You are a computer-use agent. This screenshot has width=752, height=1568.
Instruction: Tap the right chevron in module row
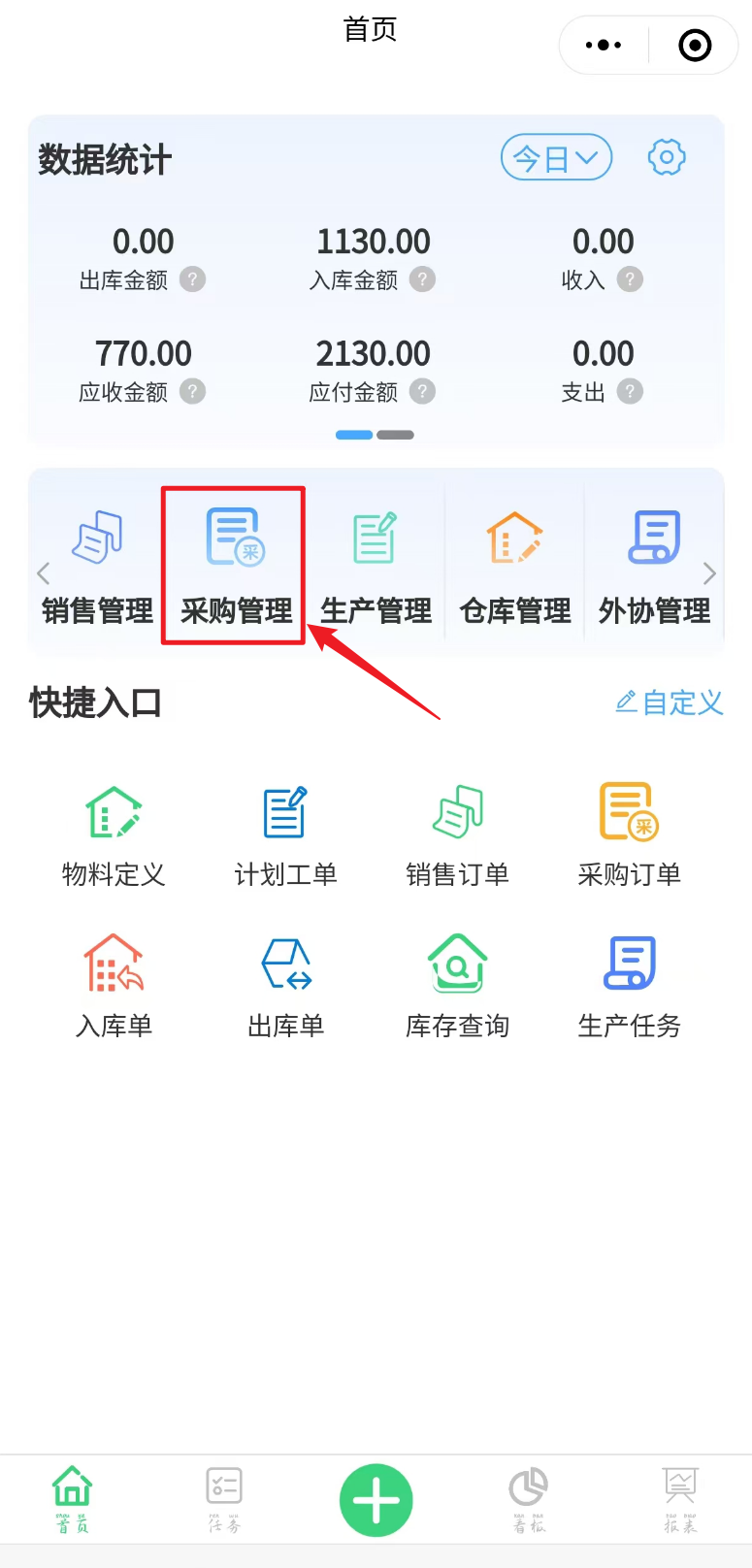click(x=710, y=573)
